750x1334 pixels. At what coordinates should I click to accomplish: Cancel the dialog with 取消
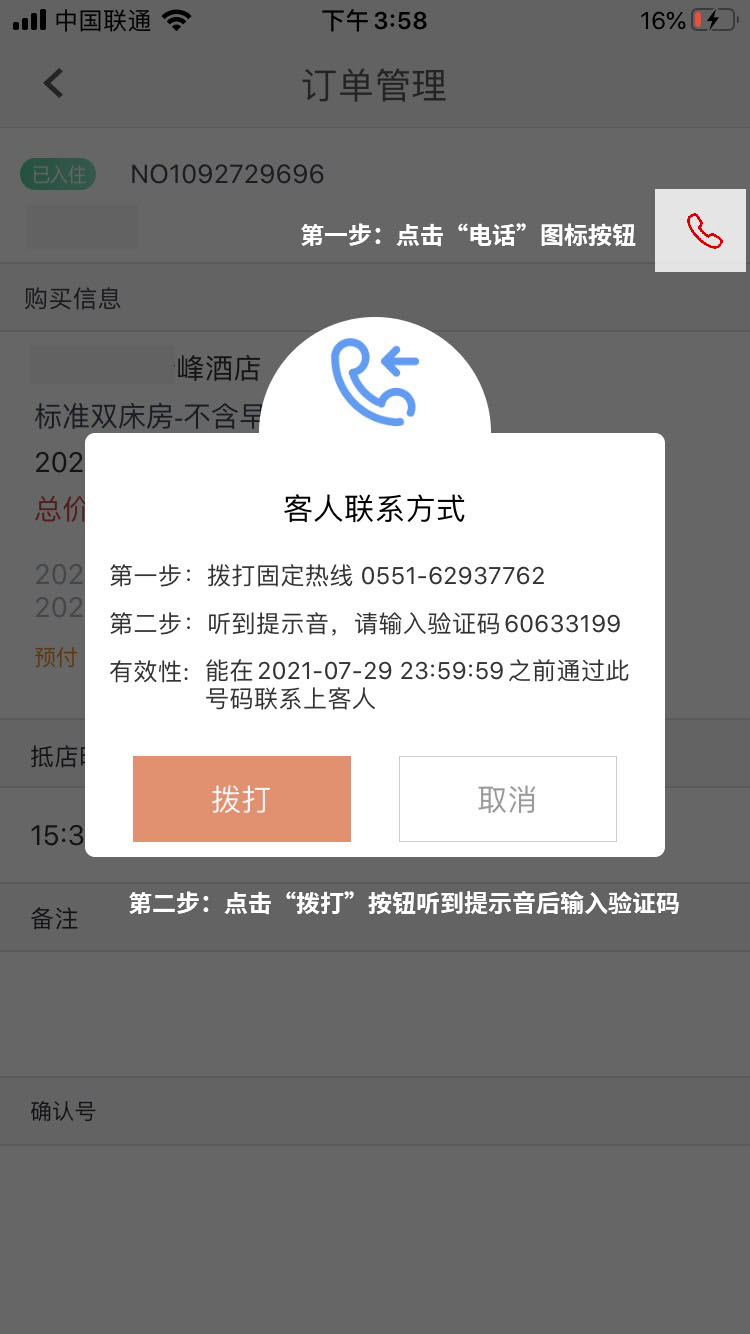pos(508,799)
